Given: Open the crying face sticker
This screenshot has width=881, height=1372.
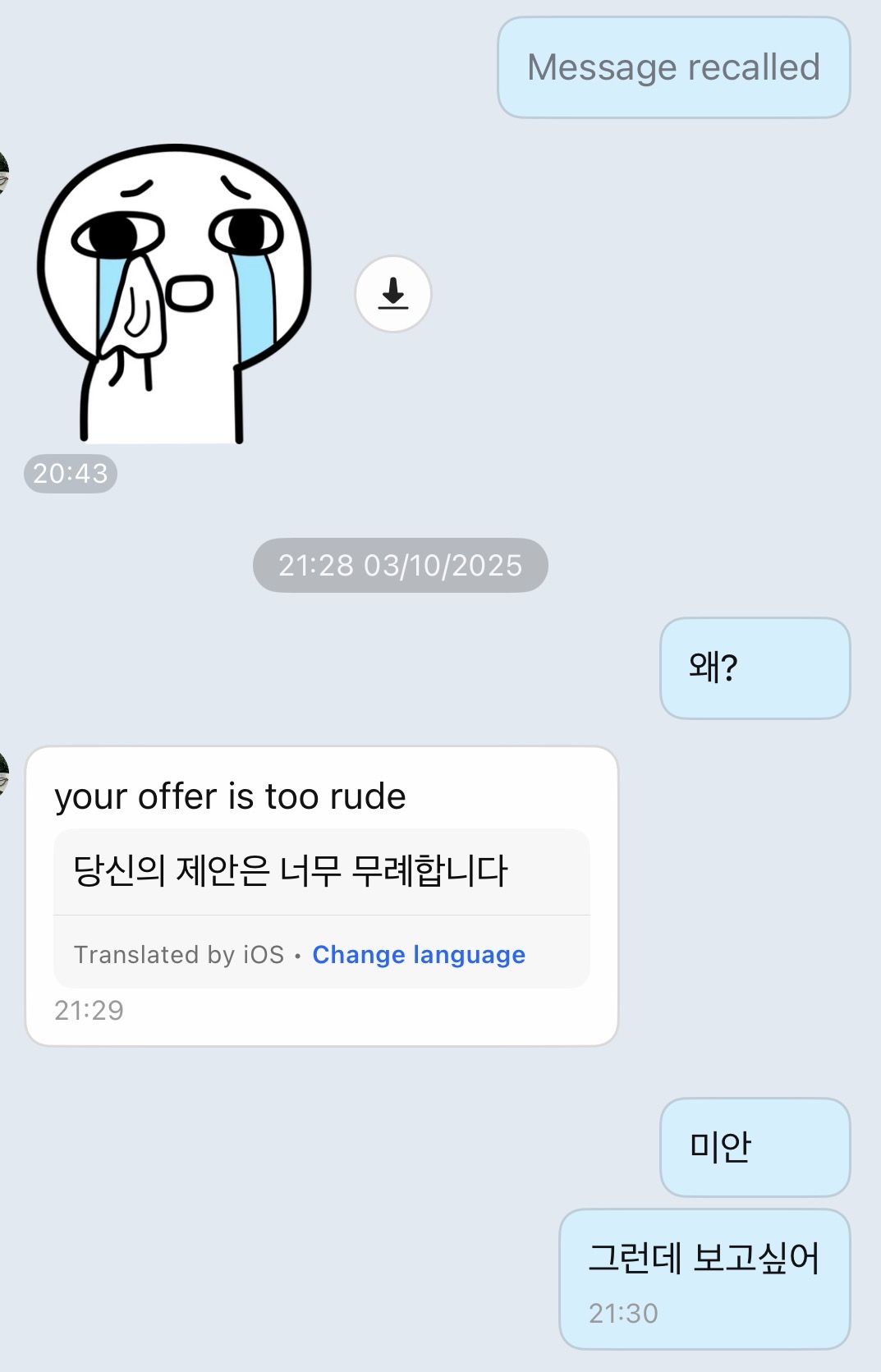Looking at the screenshot, I should click(174, 294).
